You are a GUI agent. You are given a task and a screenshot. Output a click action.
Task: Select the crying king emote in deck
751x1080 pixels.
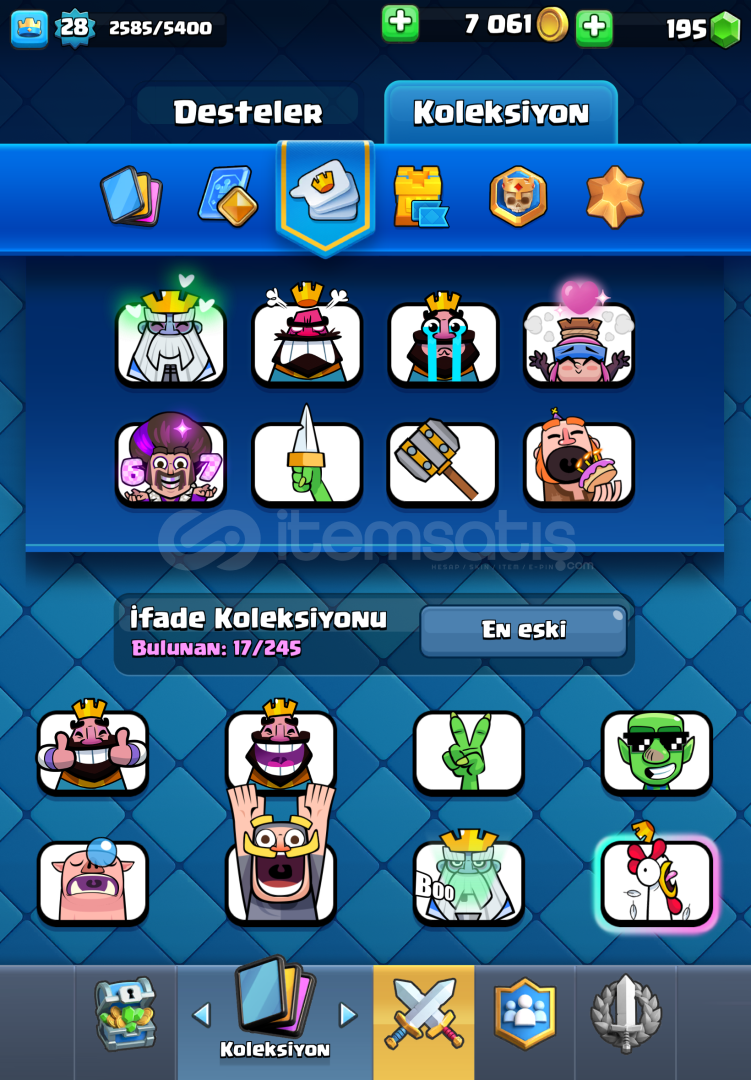point(443,343)
